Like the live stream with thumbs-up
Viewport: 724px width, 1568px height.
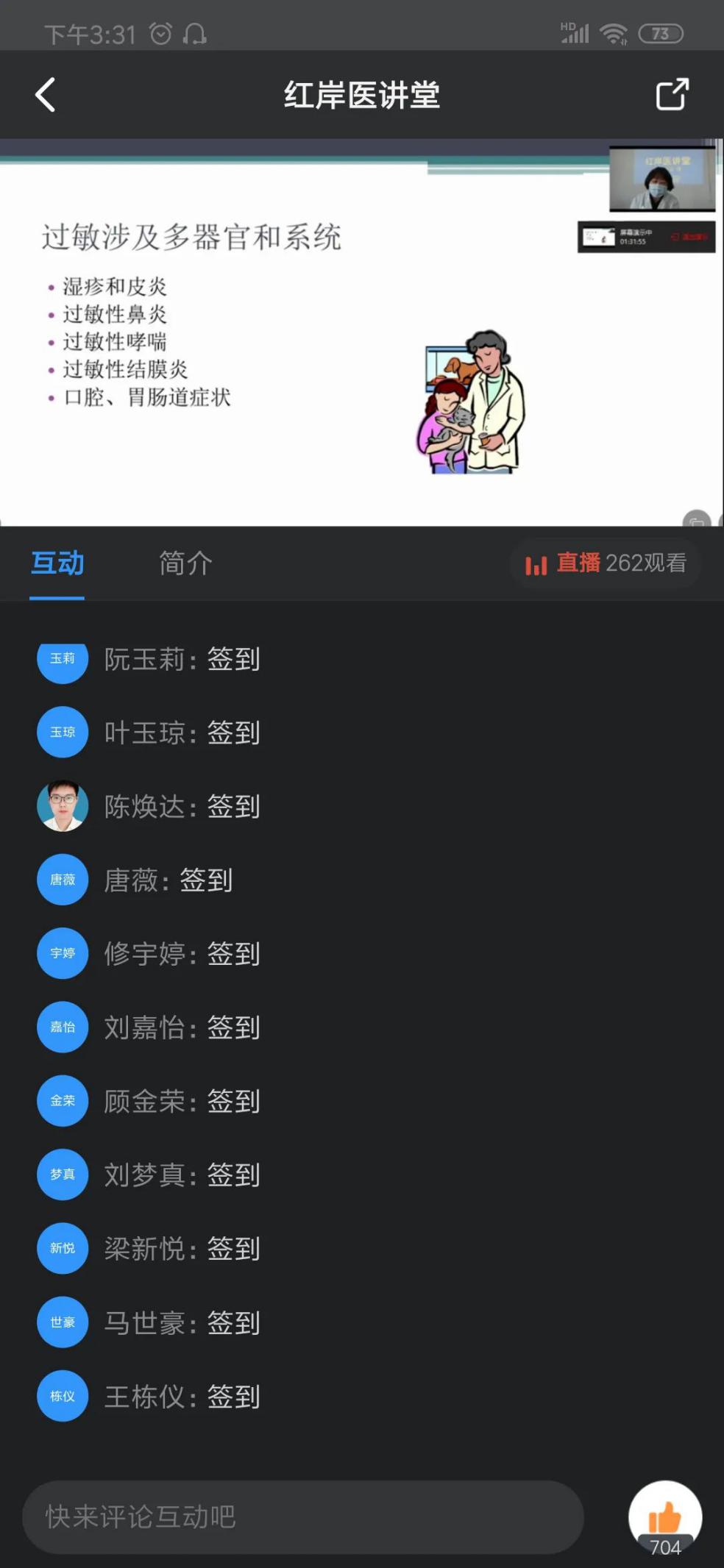(664, 1517)
